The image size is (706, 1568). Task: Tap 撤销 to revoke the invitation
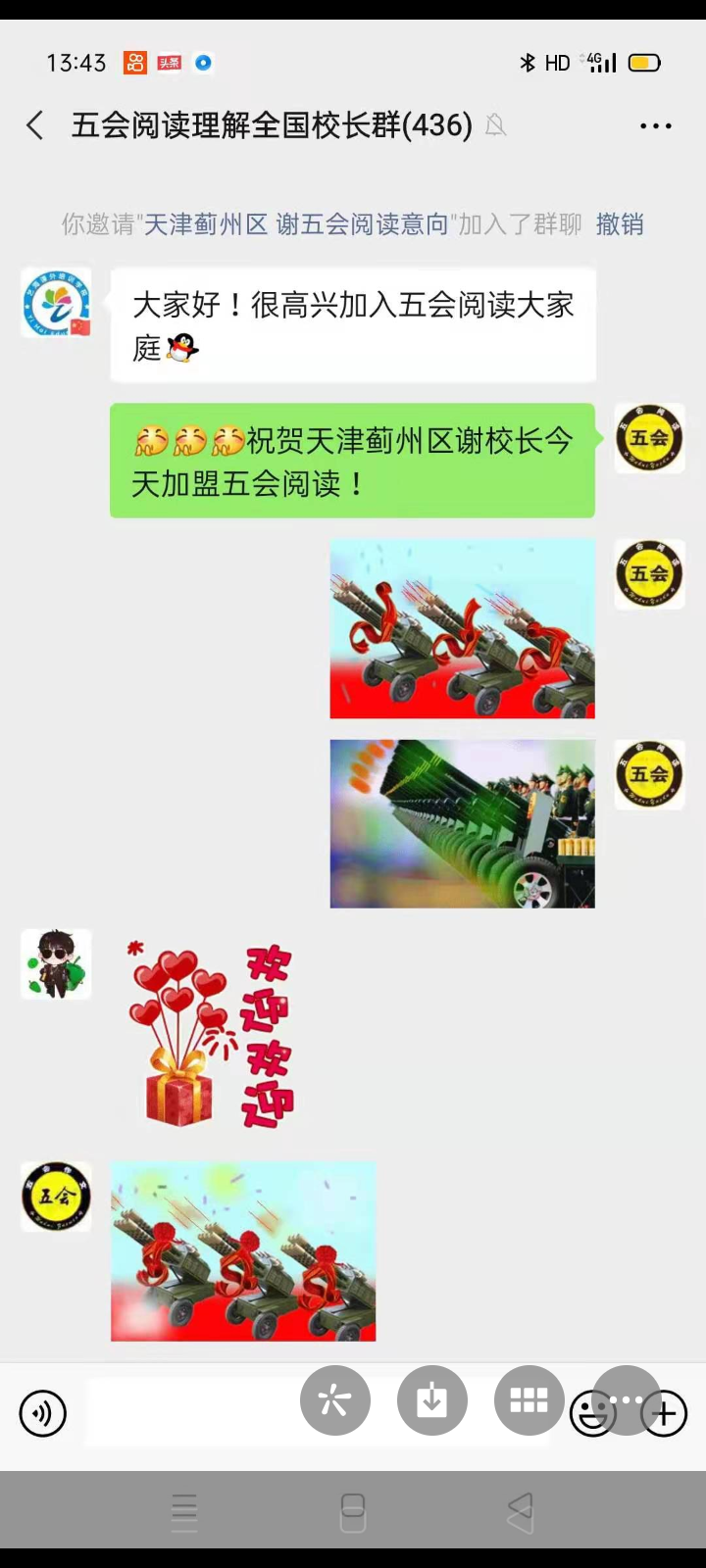[x=620, y=224]
